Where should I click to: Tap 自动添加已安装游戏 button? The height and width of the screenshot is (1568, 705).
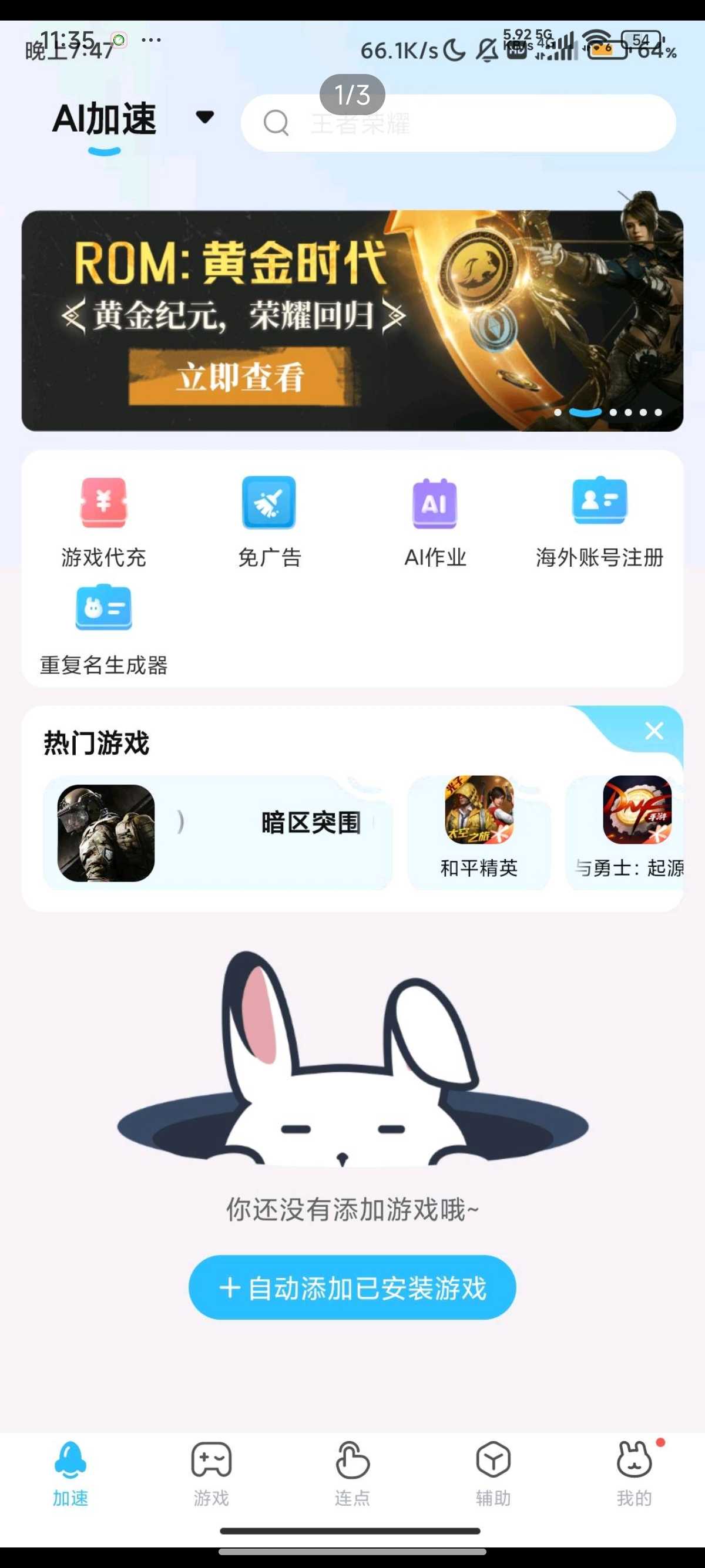tap(352, 1287)
